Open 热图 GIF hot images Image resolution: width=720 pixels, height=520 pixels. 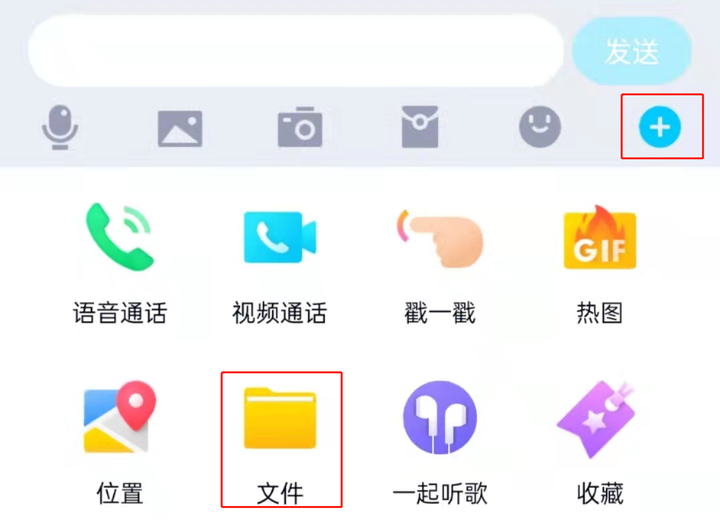tap(600, 260)
